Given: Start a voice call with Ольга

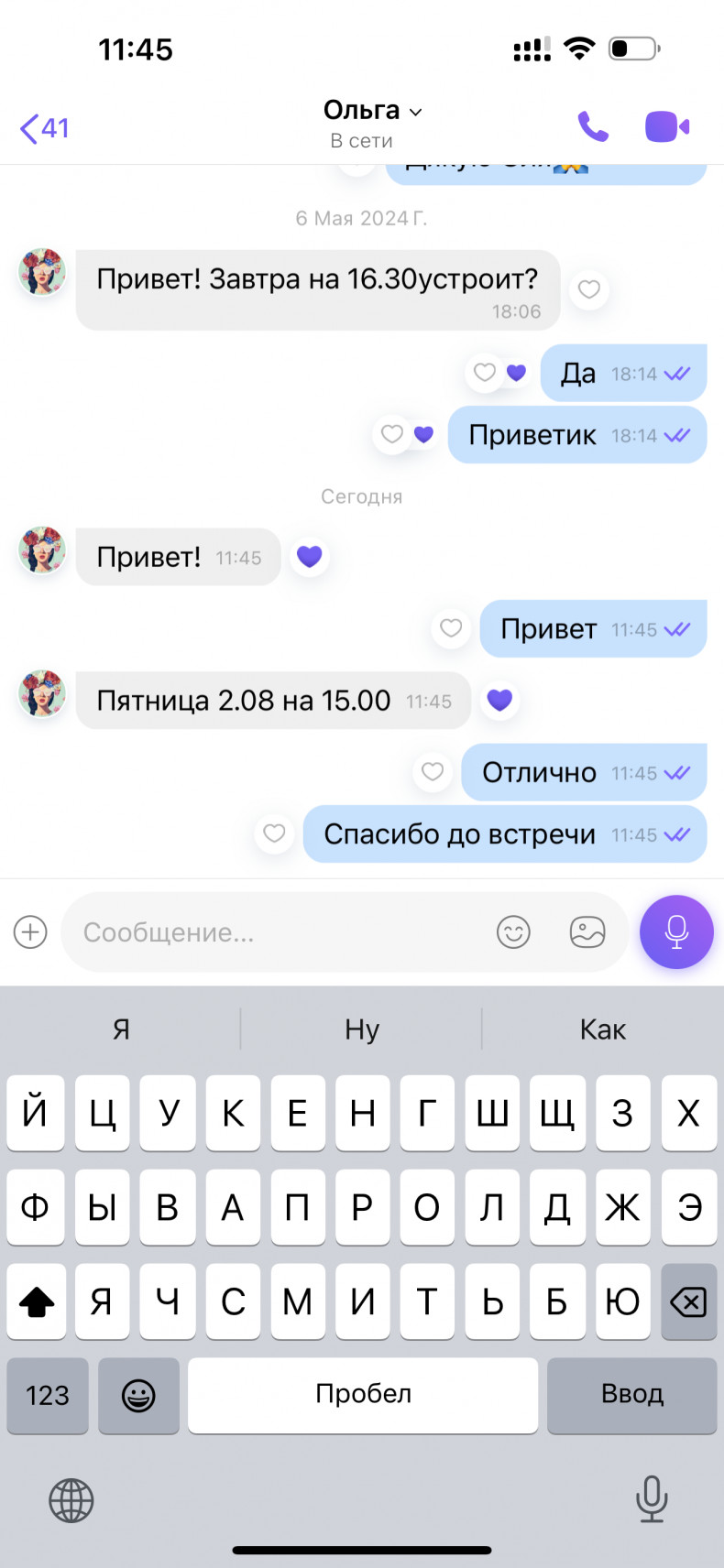Looking at the screenshot, I should (x=593, y=126).
